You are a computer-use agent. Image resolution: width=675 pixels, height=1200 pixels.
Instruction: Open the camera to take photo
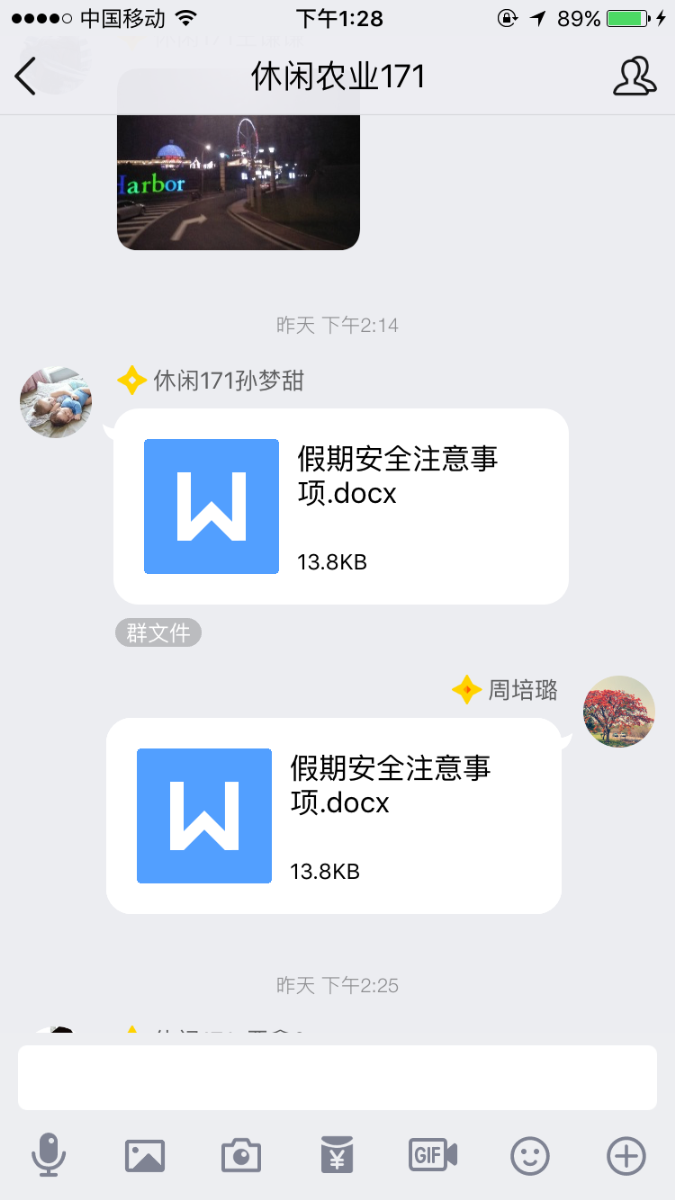pyautogui.click(x=241, y=1156)
